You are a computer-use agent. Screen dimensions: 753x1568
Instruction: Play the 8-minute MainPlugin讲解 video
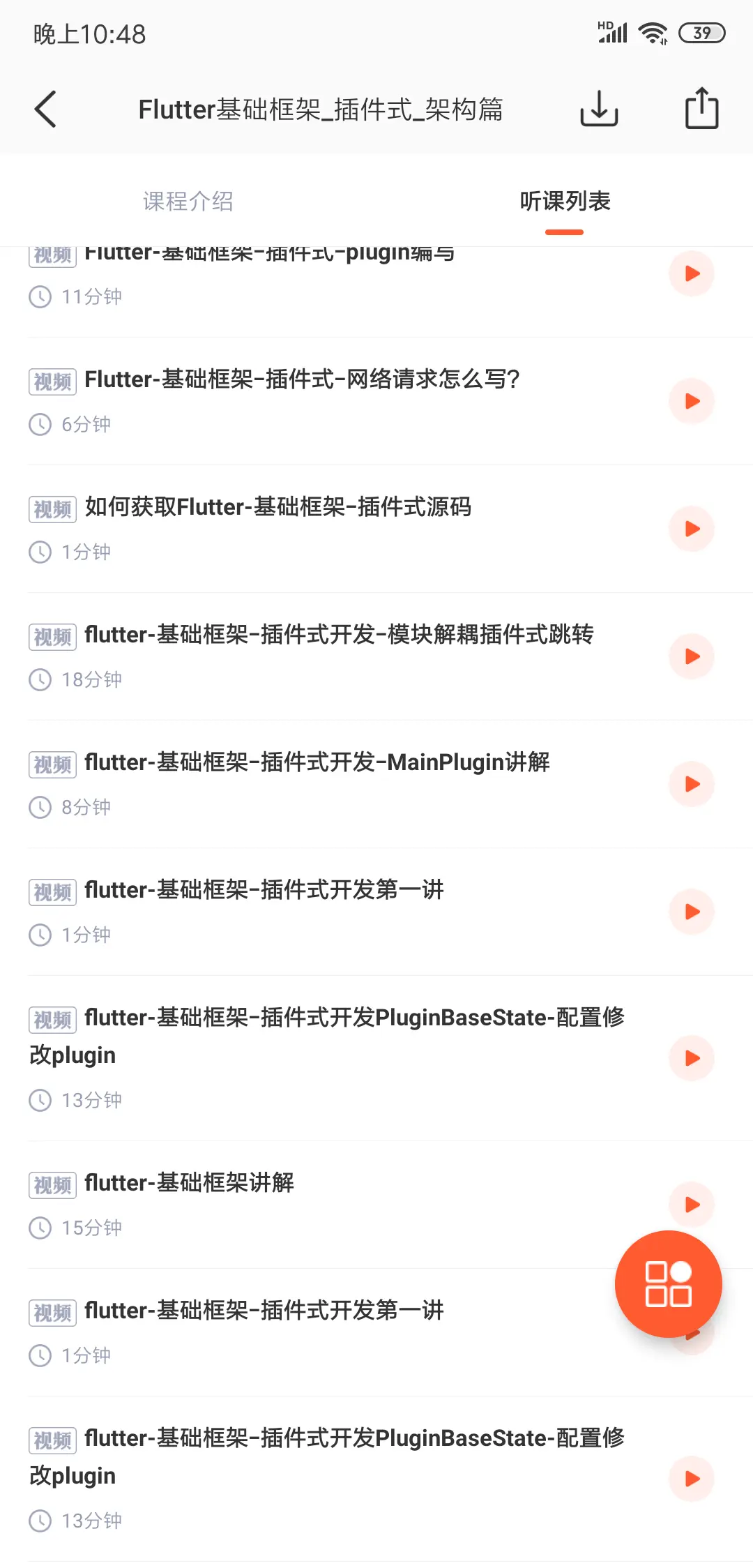coord(692,784)
